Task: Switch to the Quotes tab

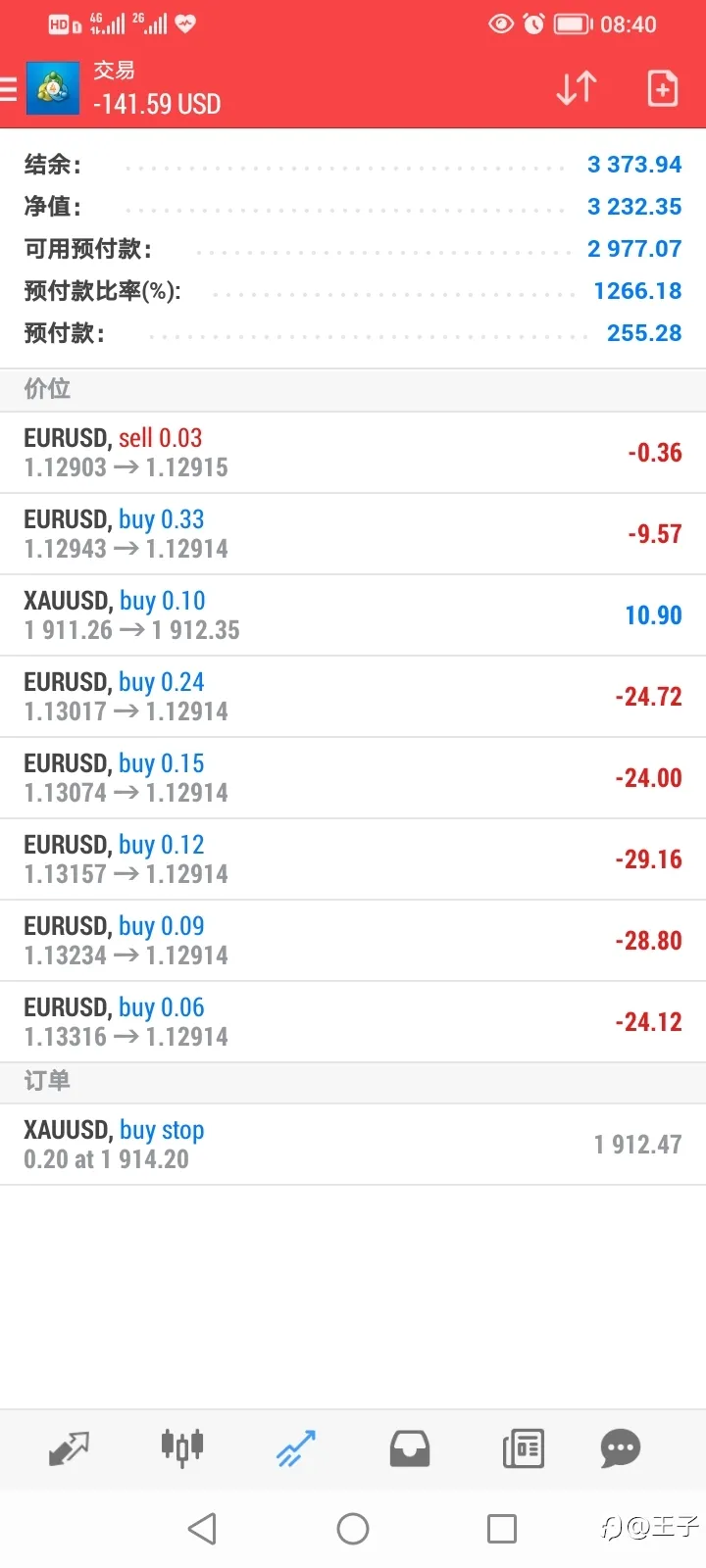Action: click(69, 1448)
